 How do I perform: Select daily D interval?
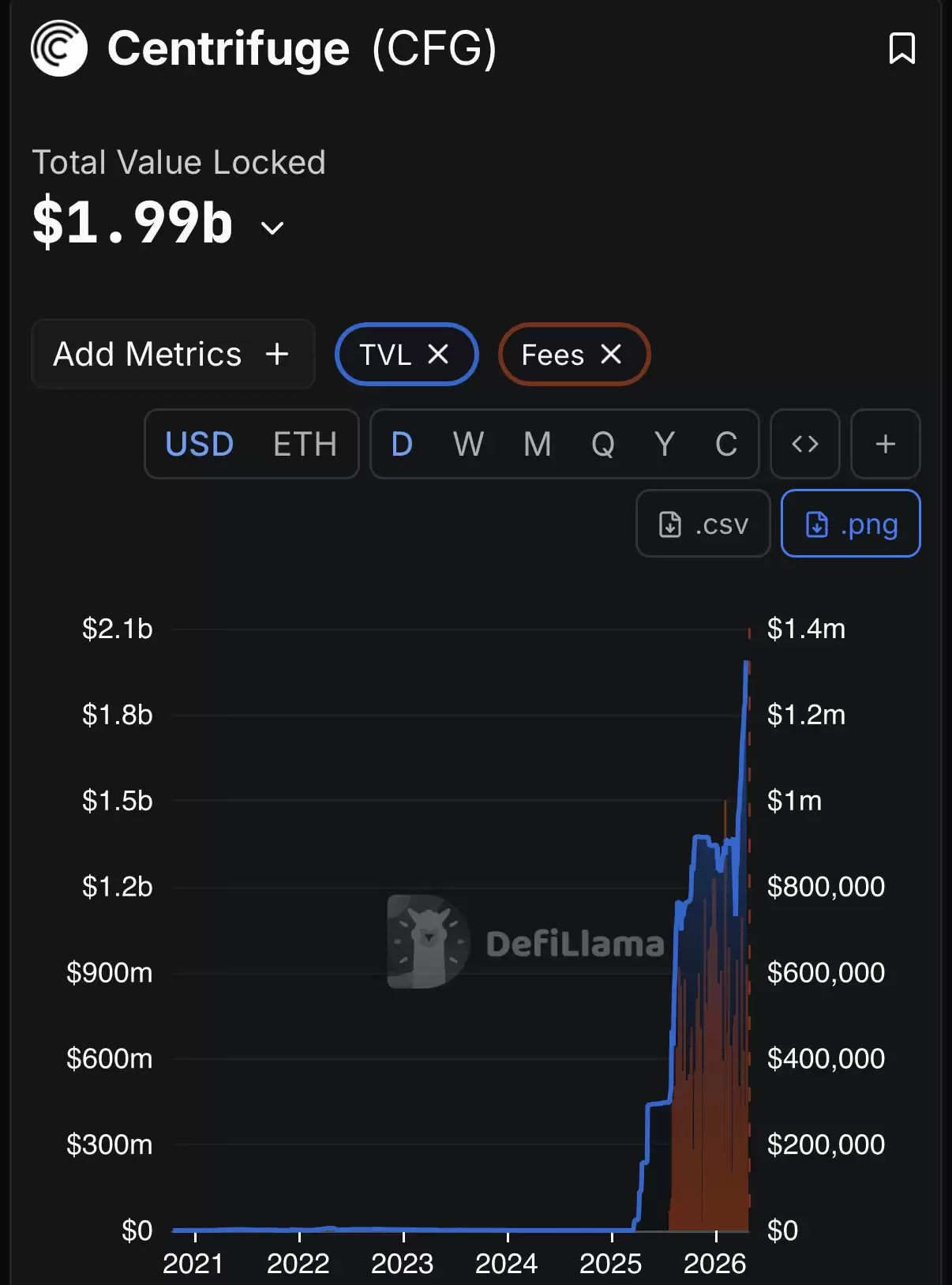tap(402, 444)
